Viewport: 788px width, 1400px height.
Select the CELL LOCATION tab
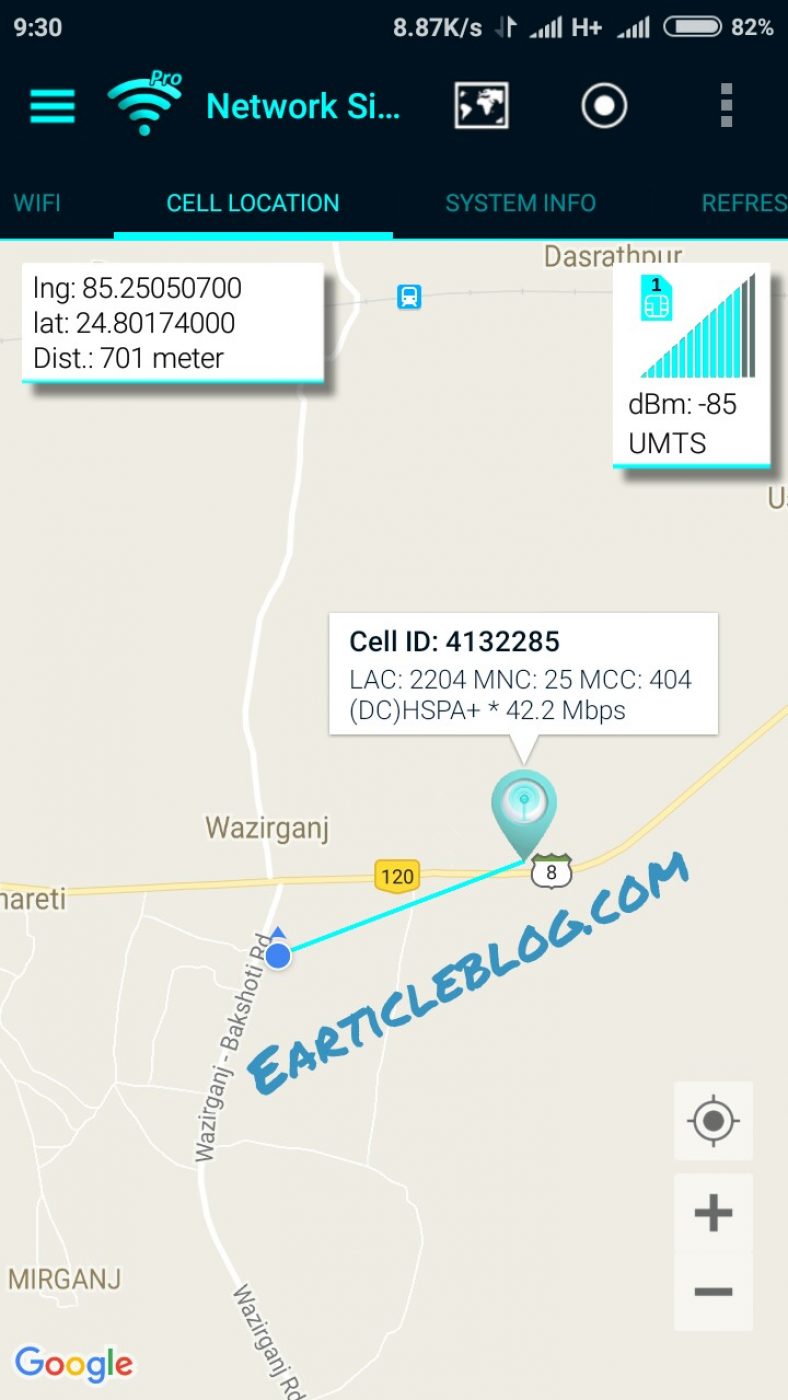coord(253,203)
